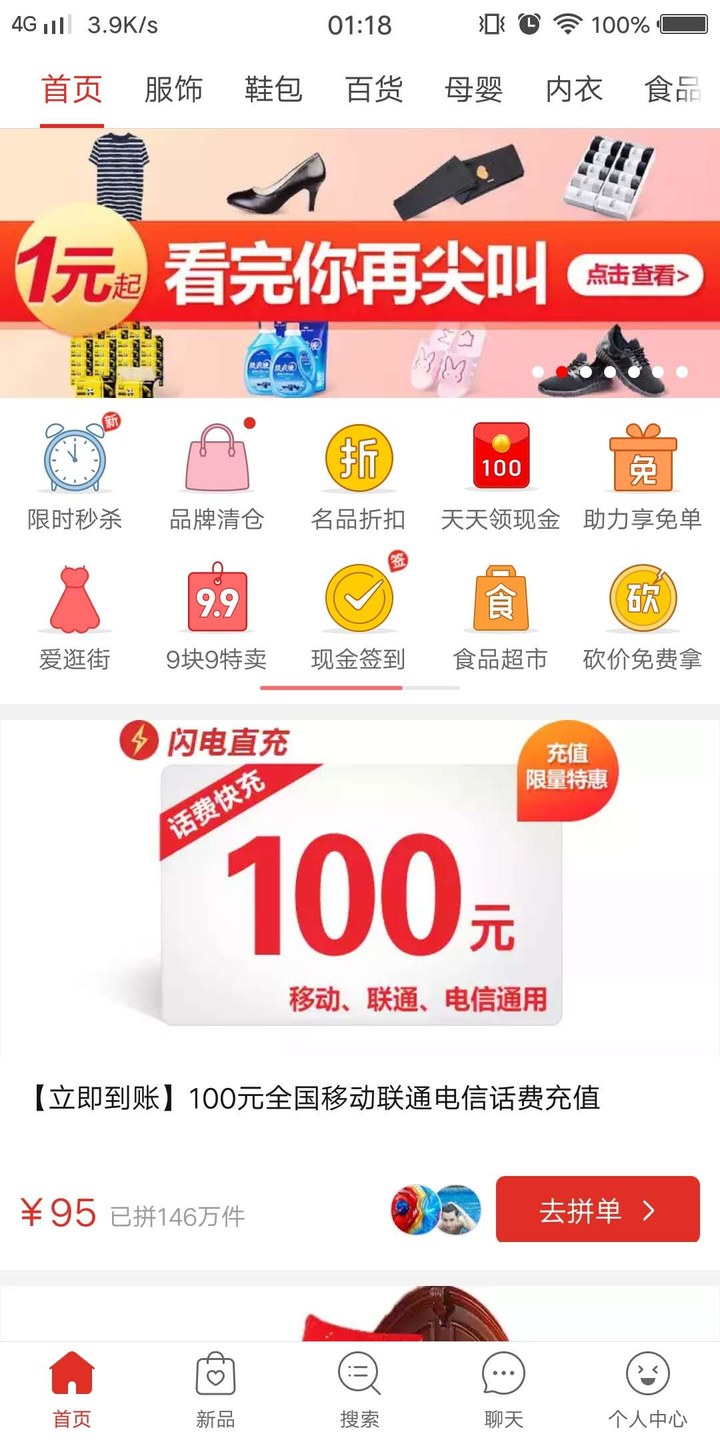
Task: Open 爱逛街 shopping street
Action: 74,617
